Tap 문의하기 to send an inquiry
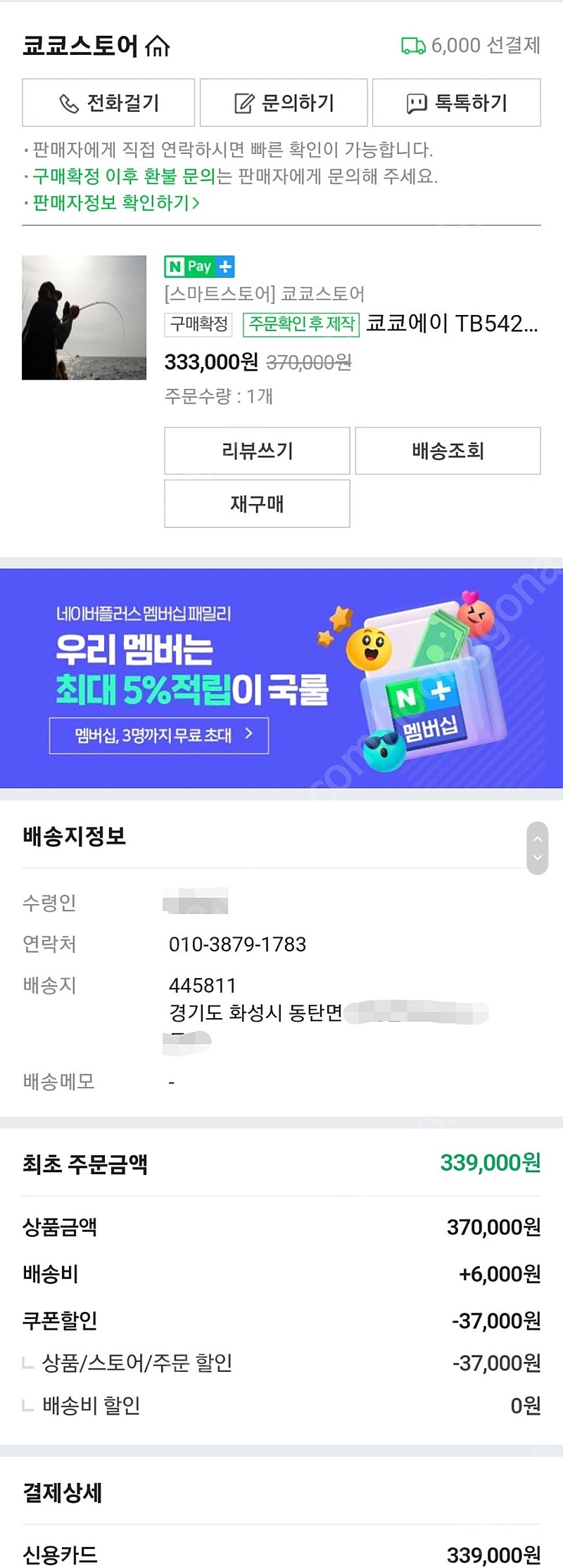The image size is (563, 1568). (284, 103)
